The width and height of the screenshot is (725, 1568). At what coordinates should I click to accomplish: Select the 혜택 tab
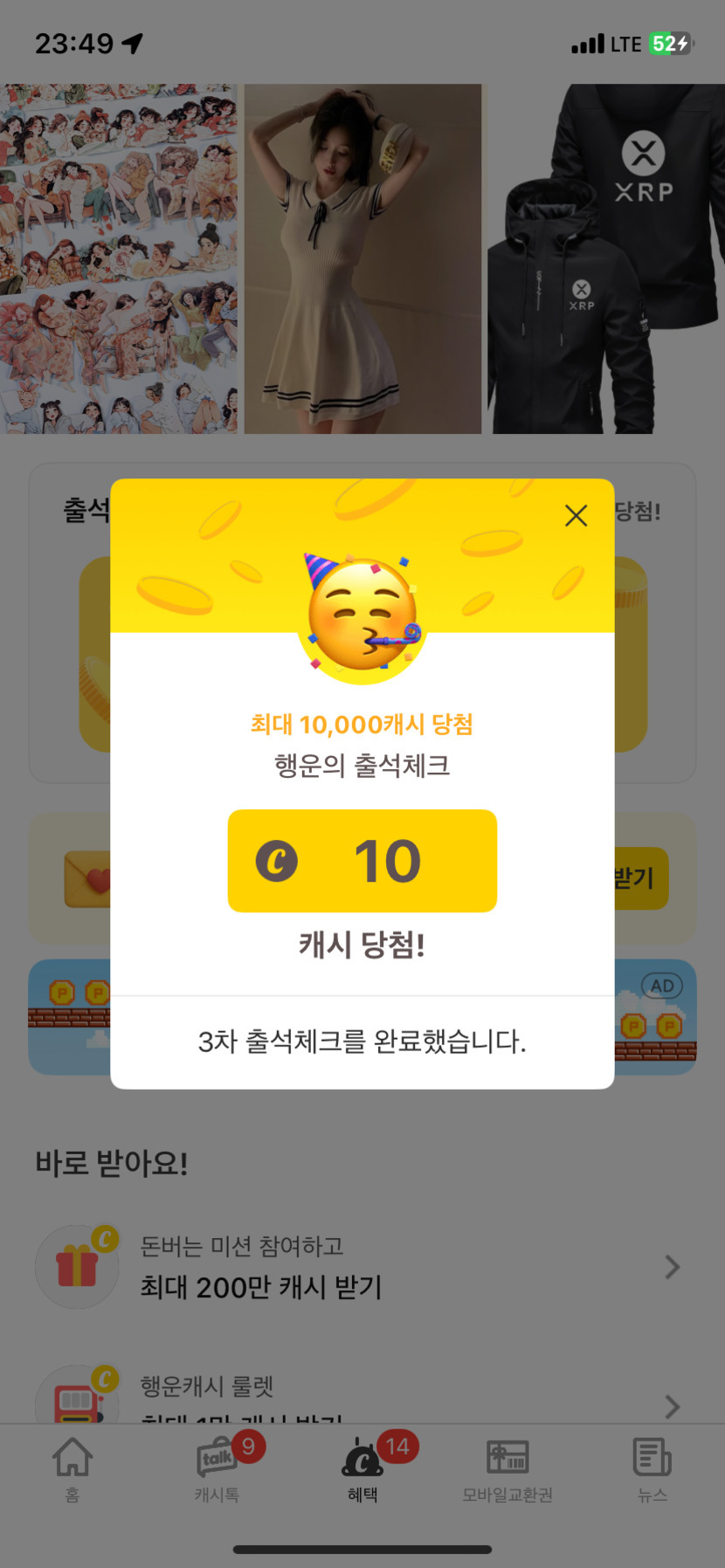click(362, 1470)
